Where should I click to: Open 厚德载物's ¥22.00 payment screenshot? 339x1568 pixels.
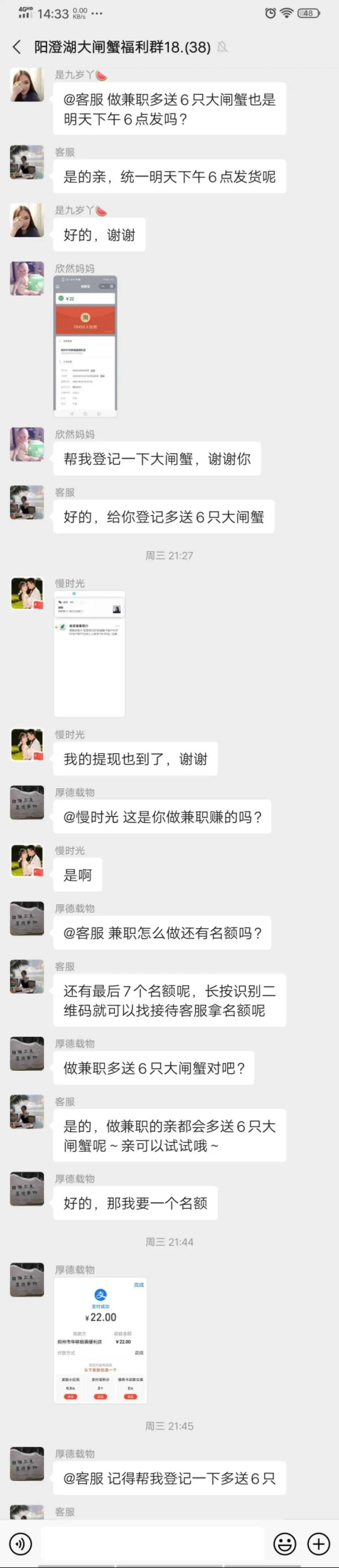point(100,1340)
